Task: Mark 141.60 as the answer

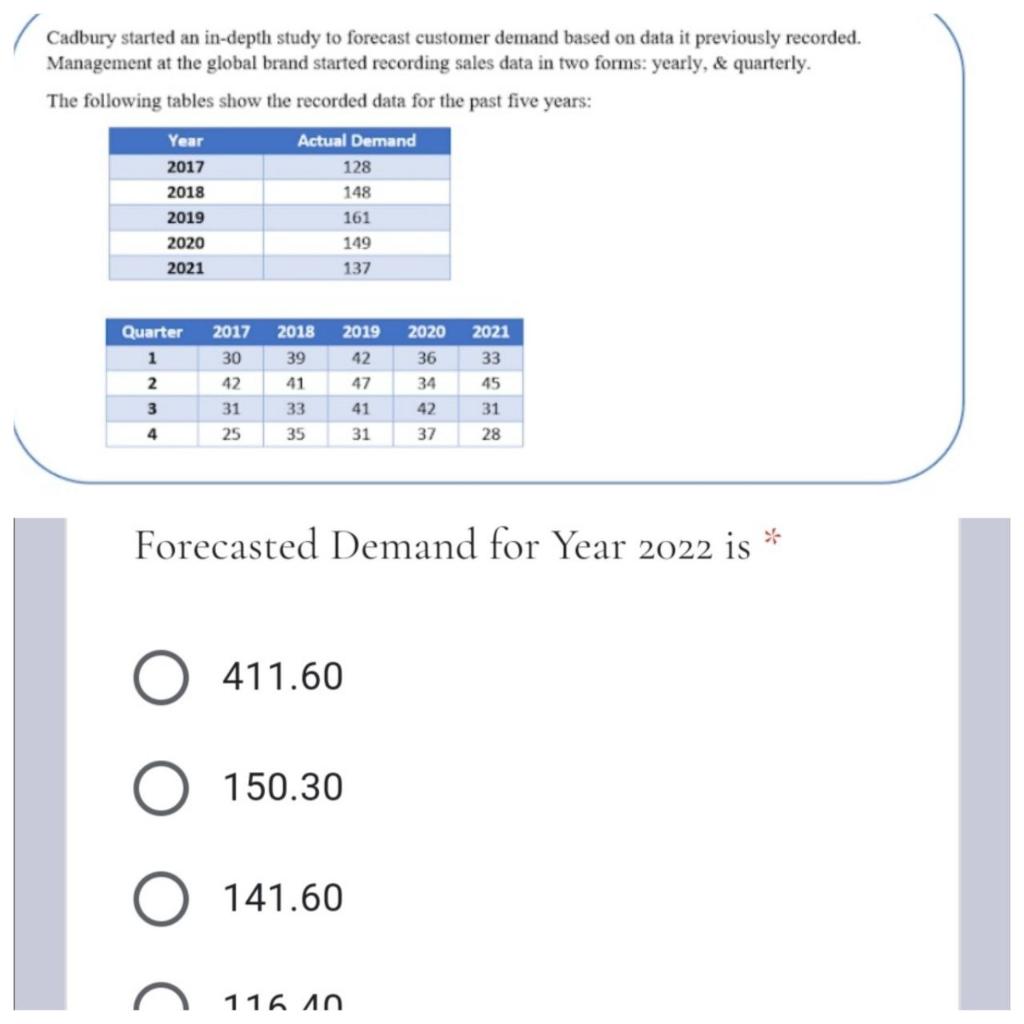Action: pyautogui.click(x=160, y=898)
